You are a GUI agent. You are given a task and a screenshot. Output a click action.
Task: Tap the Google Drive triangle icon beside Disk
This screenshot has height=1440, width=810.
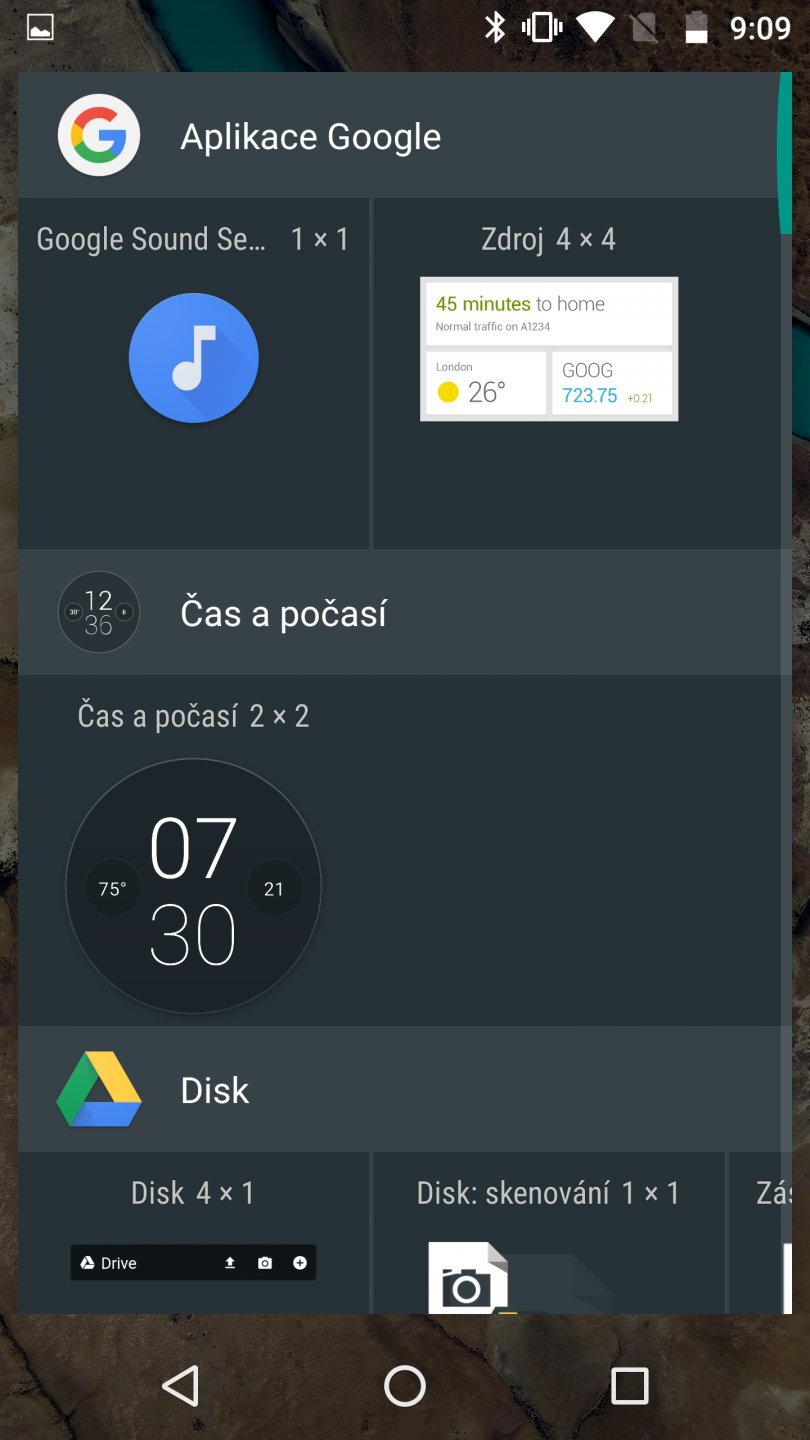pos(98,1090)
